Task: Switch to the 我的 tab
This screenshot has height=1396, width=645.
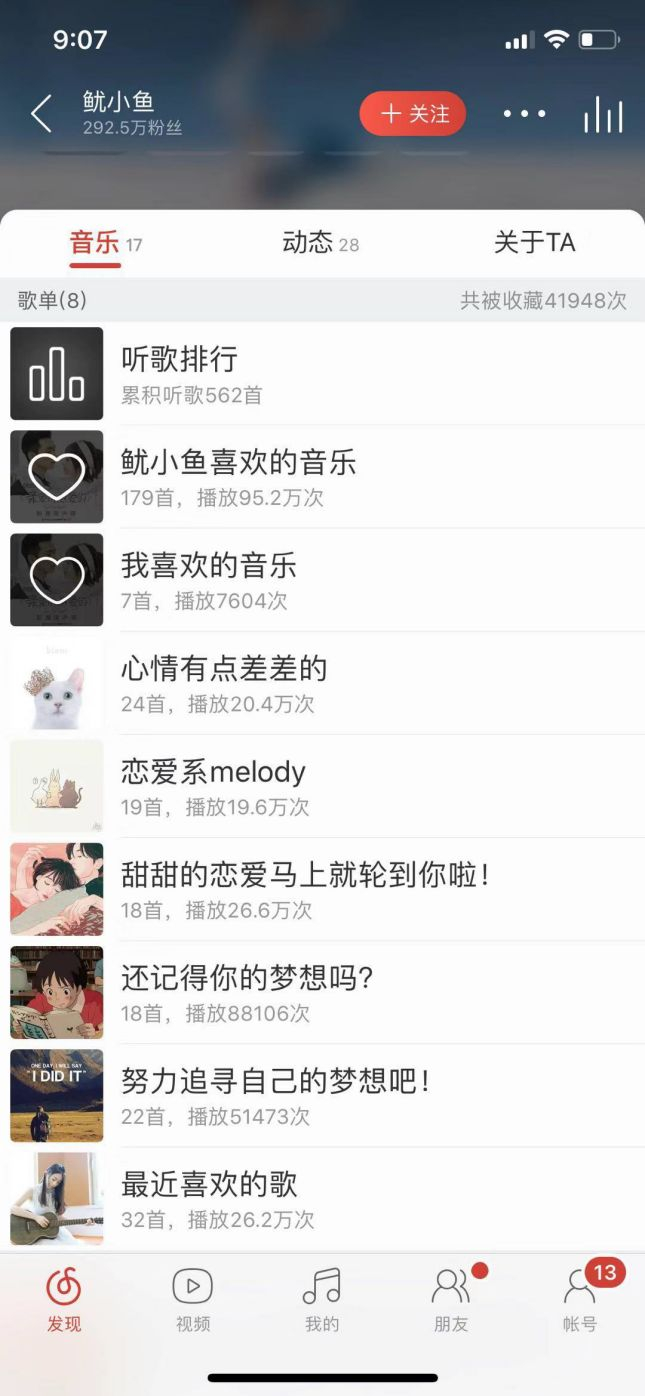Action: pyautogui.click(x=322, y=1299)
